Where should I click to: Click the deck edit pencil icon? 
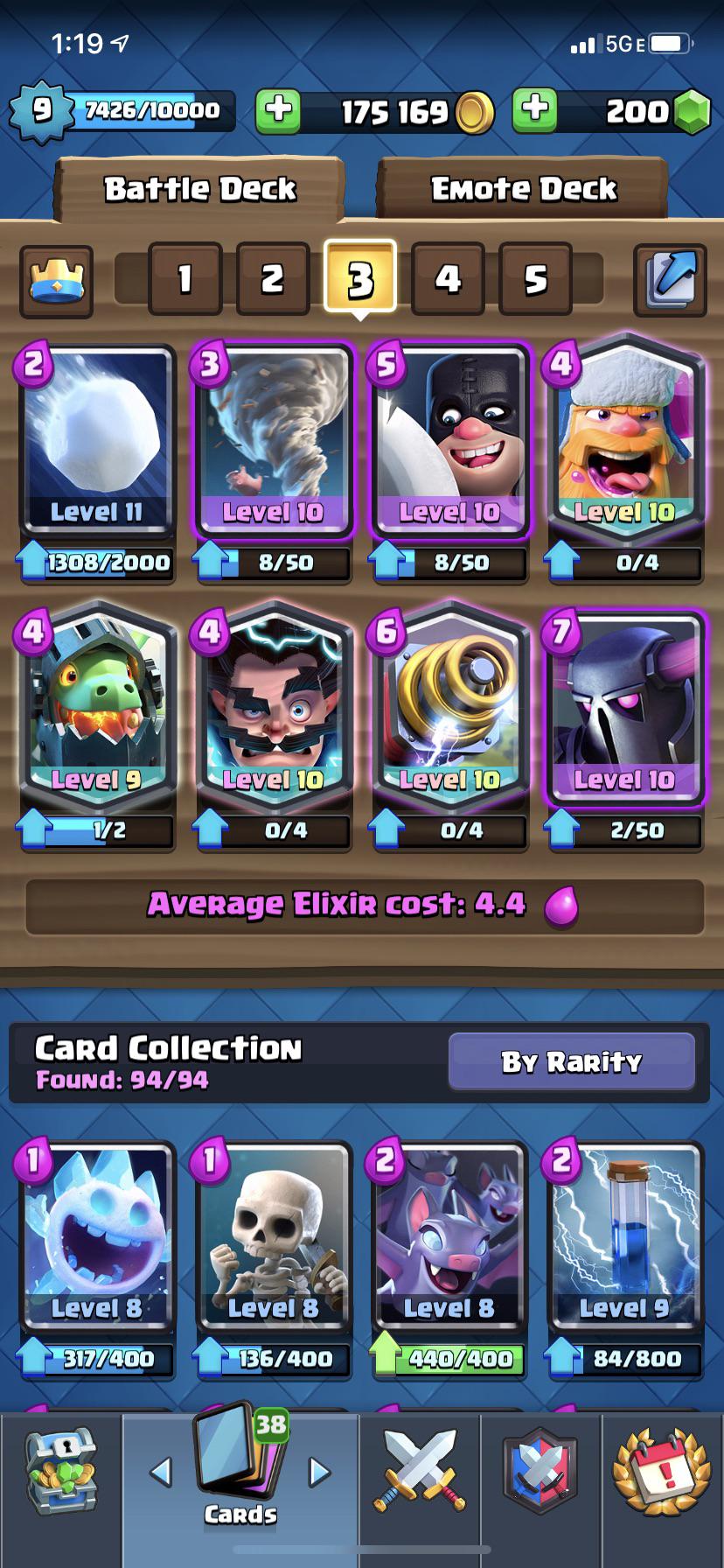(x=668, y=280)
